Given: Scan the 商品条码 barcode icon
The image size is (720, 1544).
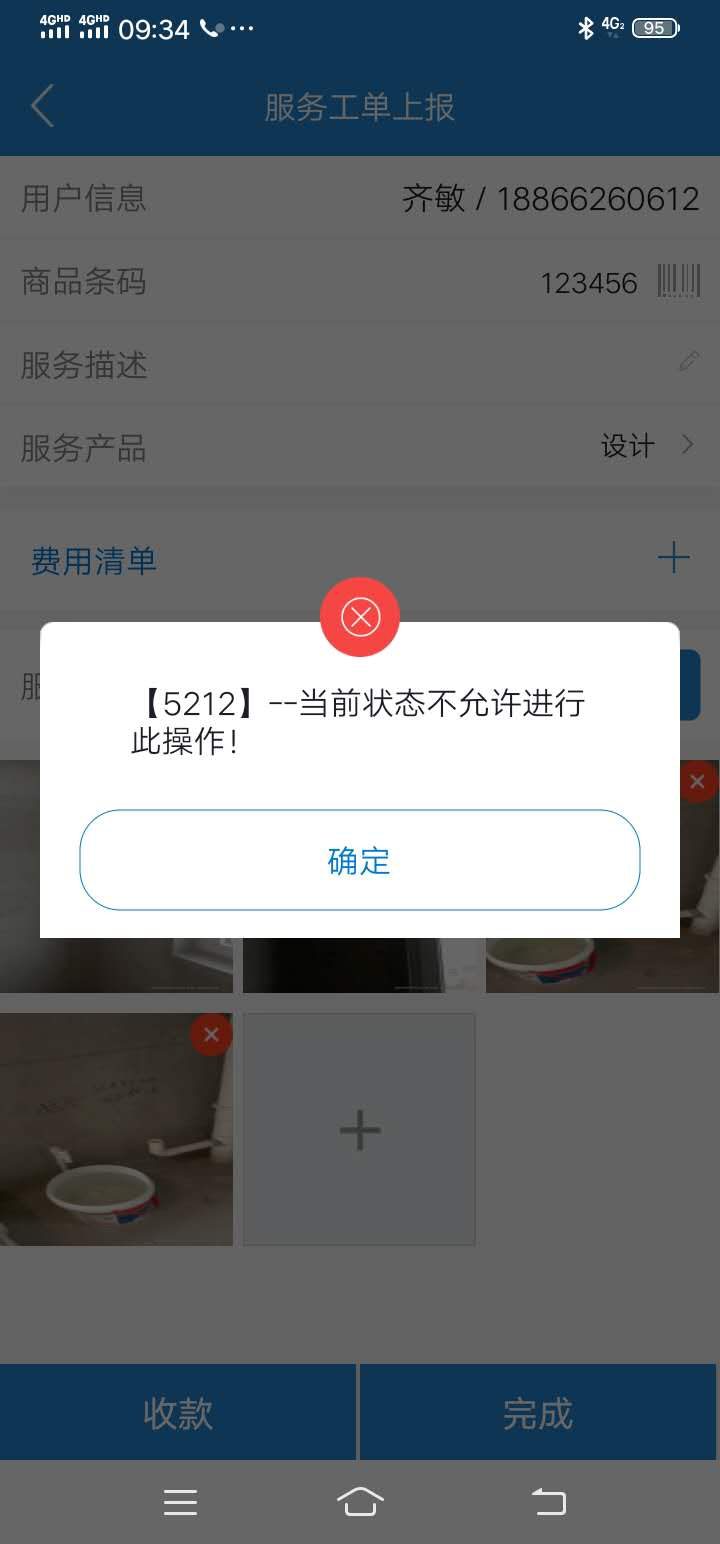Looking at the screenshot, I should (678, 282).
